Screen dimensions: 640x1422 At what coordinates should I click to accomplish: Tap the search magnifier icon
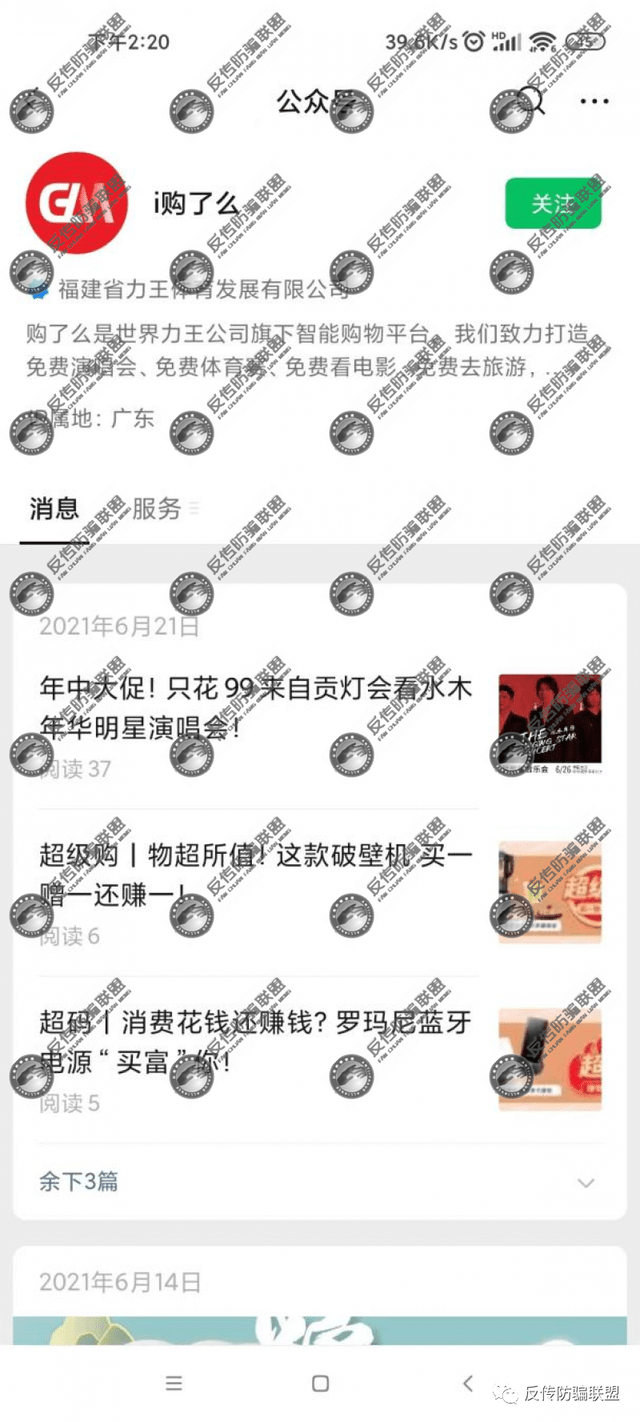(531, 101)
